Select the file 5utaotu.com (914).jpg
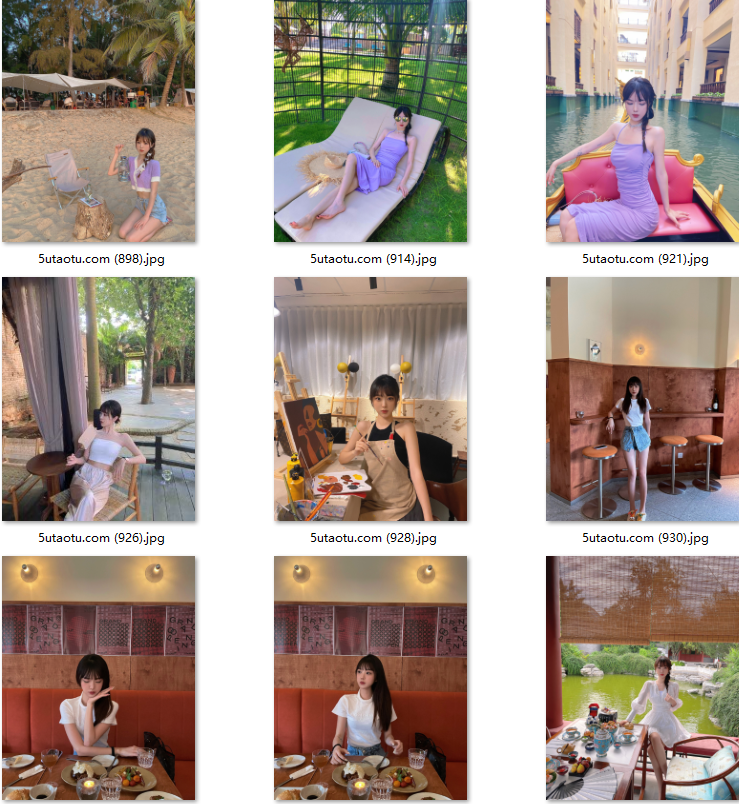Screen dimensions: 739x804 point(370,121)
